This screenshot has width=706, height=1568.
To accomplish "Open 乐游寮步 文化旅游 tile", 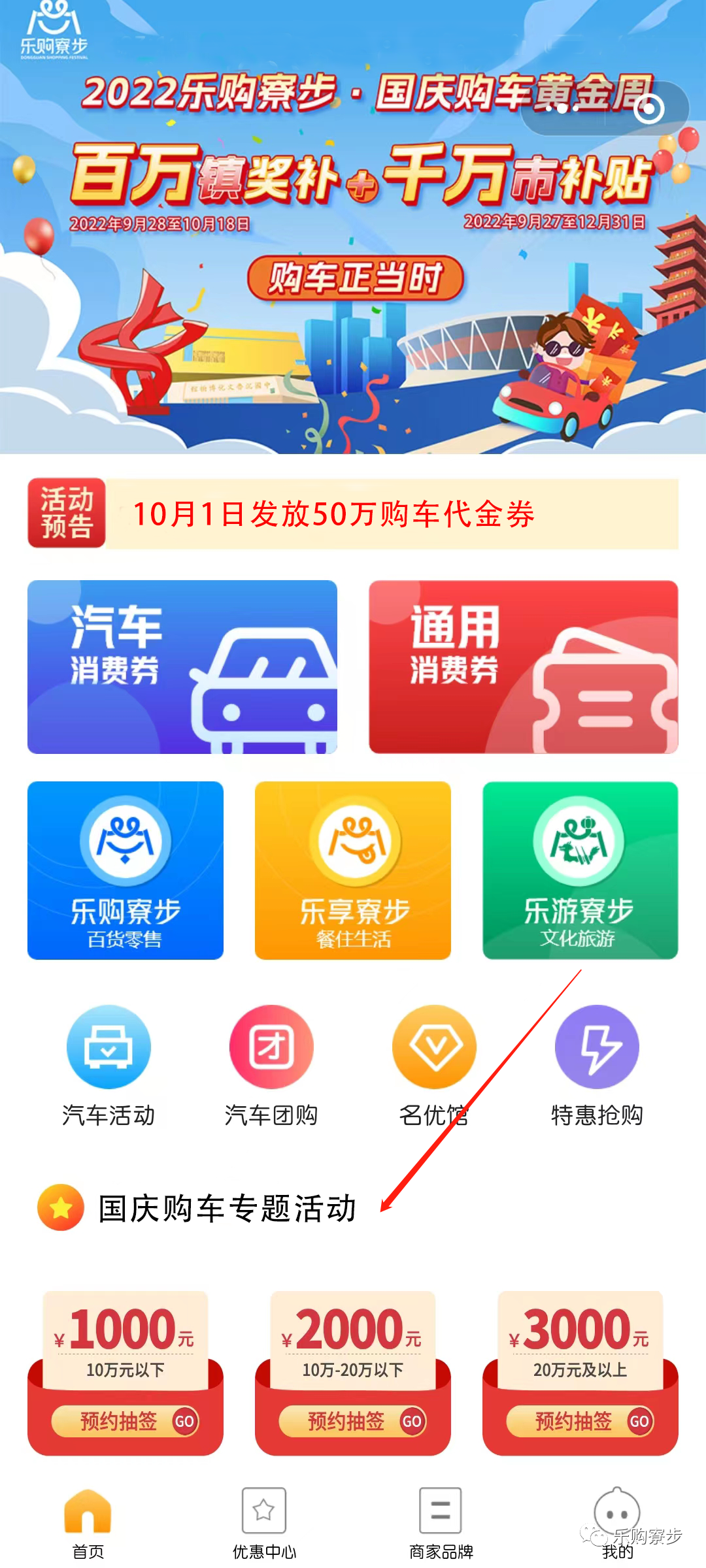I will (580, 870).
